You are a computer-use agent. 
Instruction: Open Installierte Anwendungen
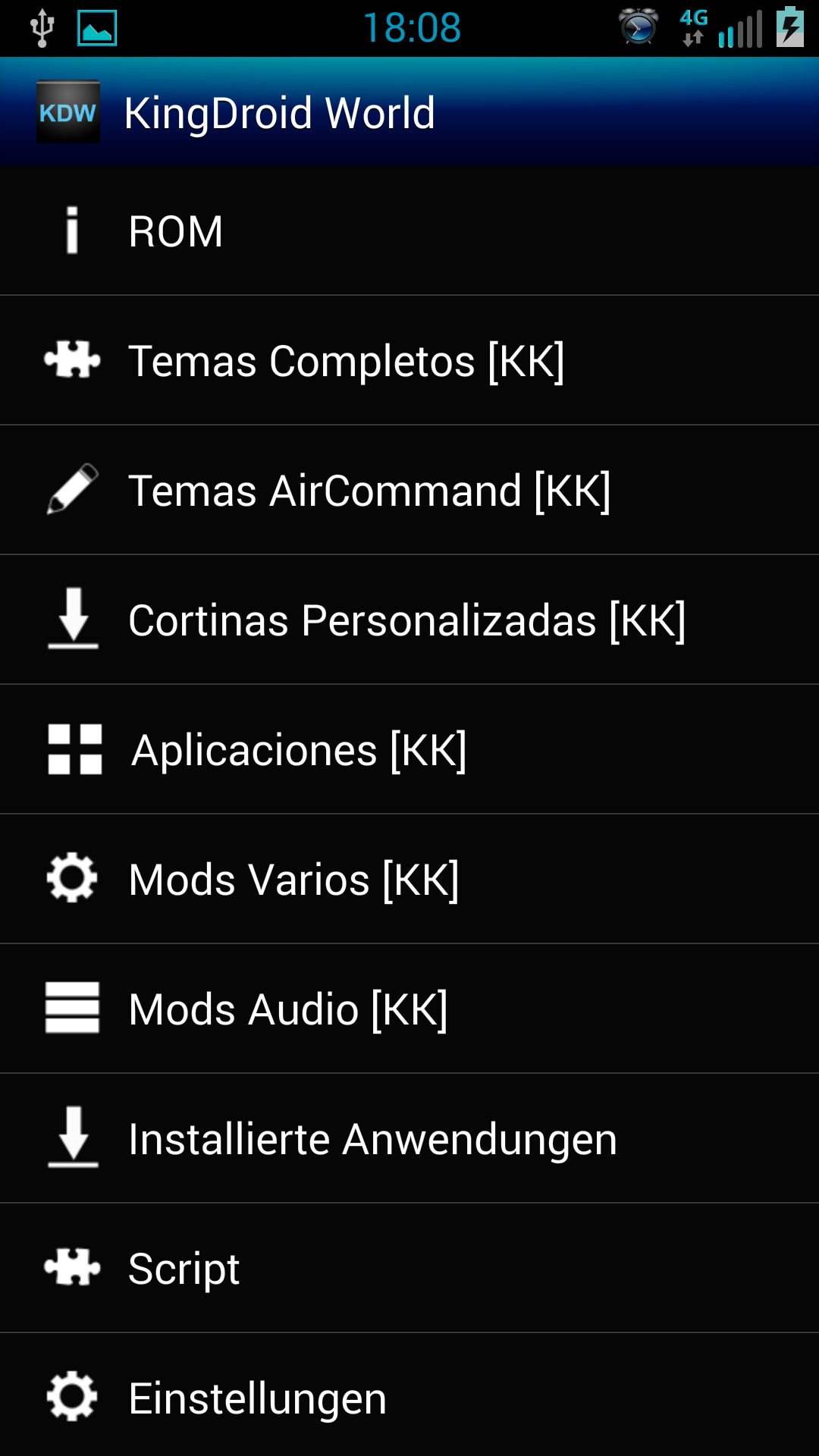click(x=409, y=1138)
